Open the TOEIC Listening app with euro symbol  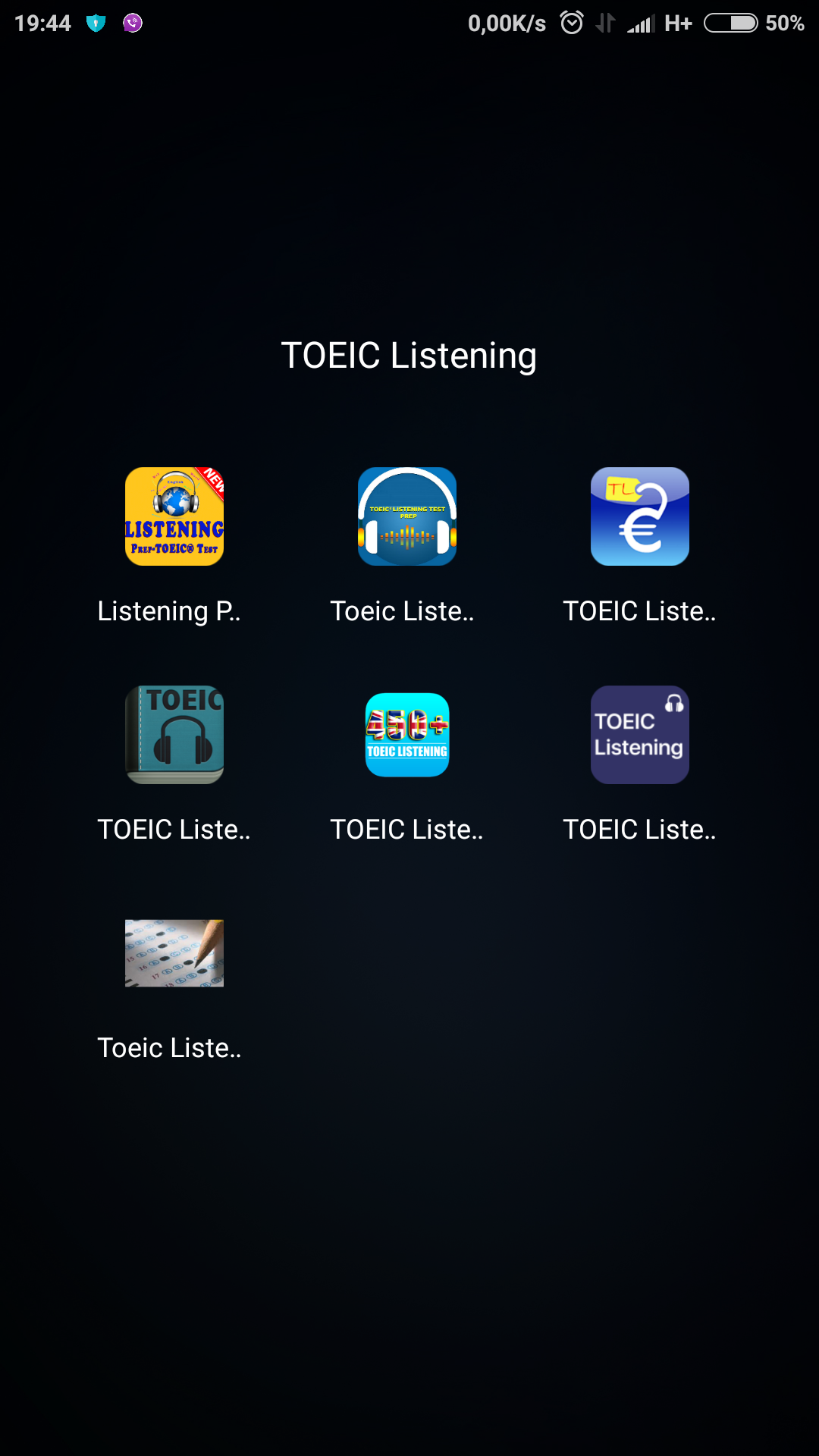pos(639,516)
